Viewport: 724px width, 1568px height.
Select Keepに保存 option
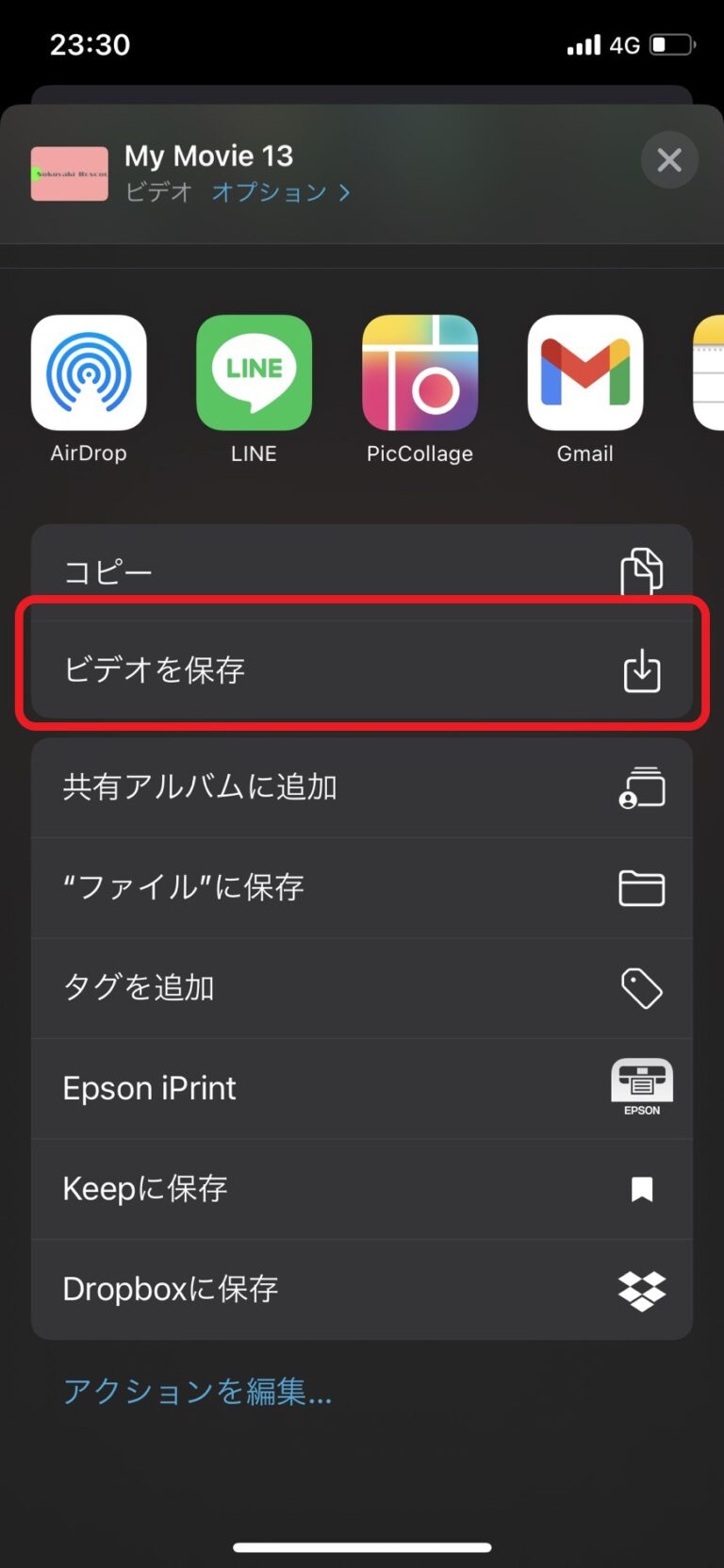361,1189
